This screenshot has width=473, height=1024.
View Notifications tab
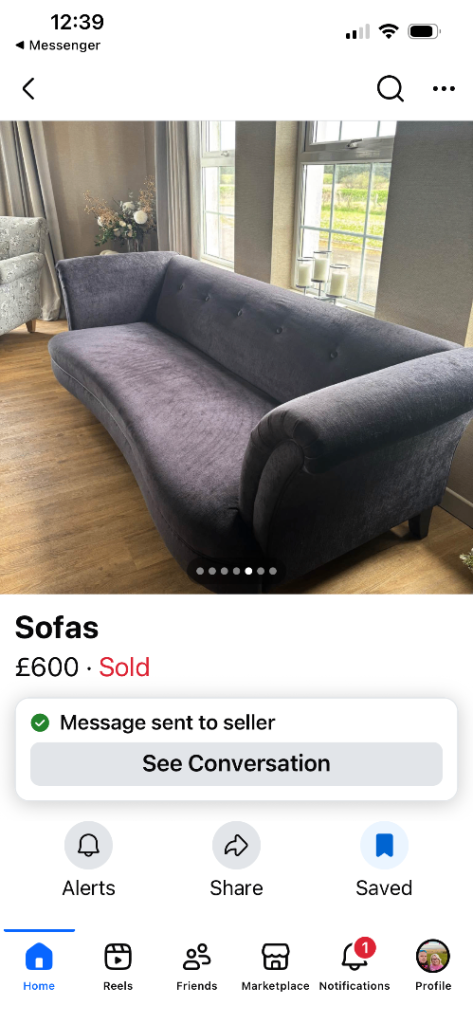[x=354, y=967]
